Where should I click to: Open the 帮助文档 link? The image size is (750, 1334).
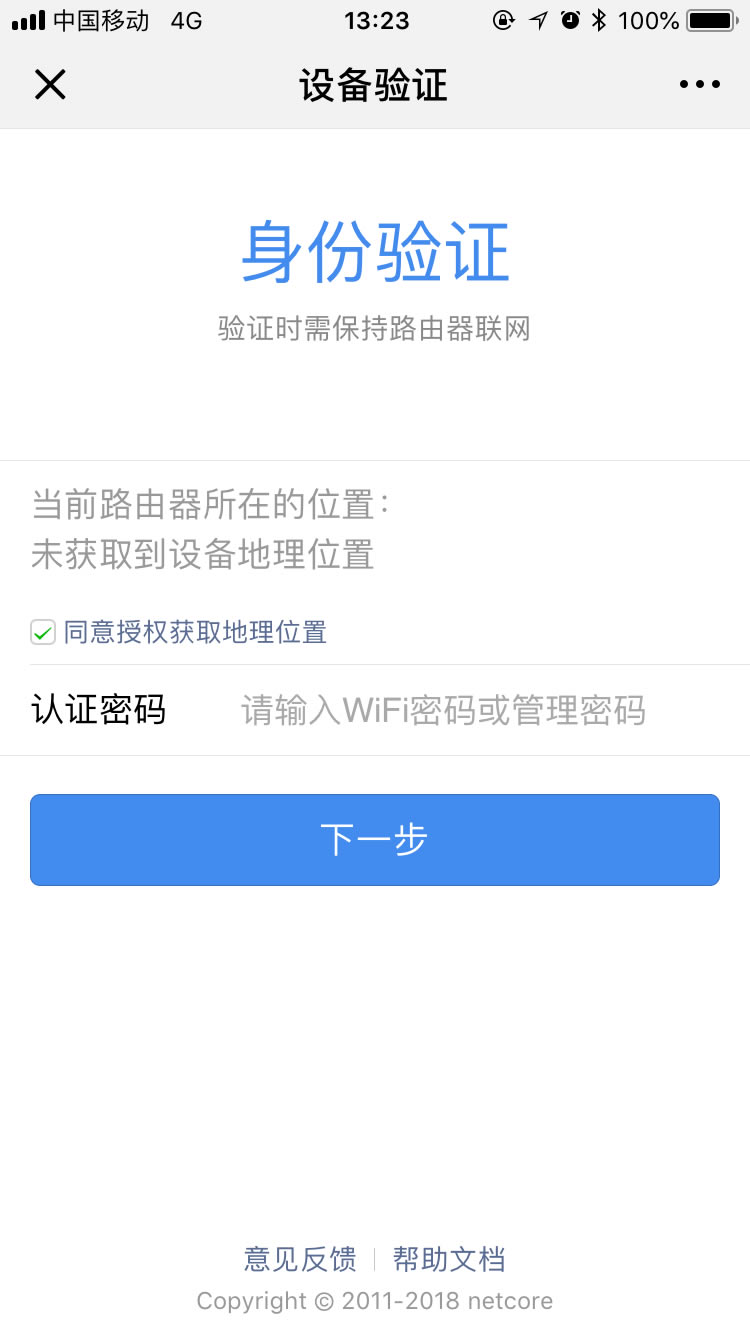pyautogui.click(x=450, y=1259)
